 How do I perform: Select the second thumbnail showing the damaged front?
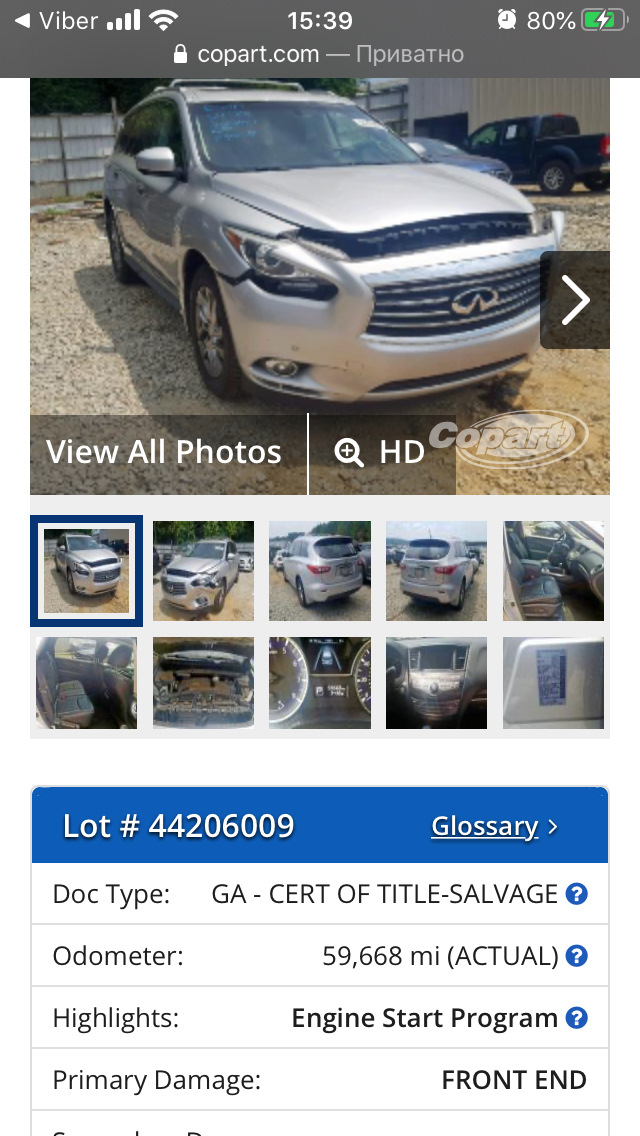point(204,571)
